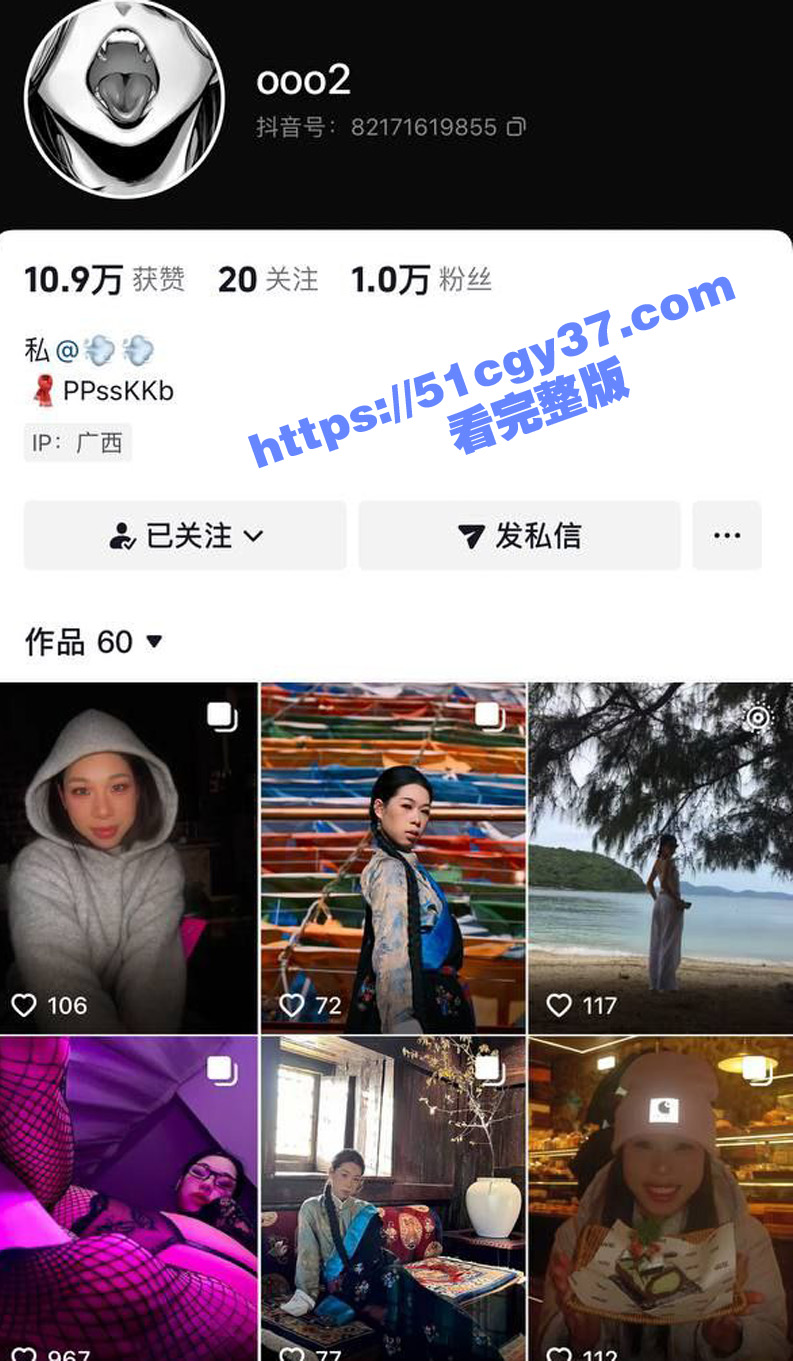Open the gray hoodie post with 106 likes
The width and height of the screenshot is (793, 1361).
tap(128, 857)
